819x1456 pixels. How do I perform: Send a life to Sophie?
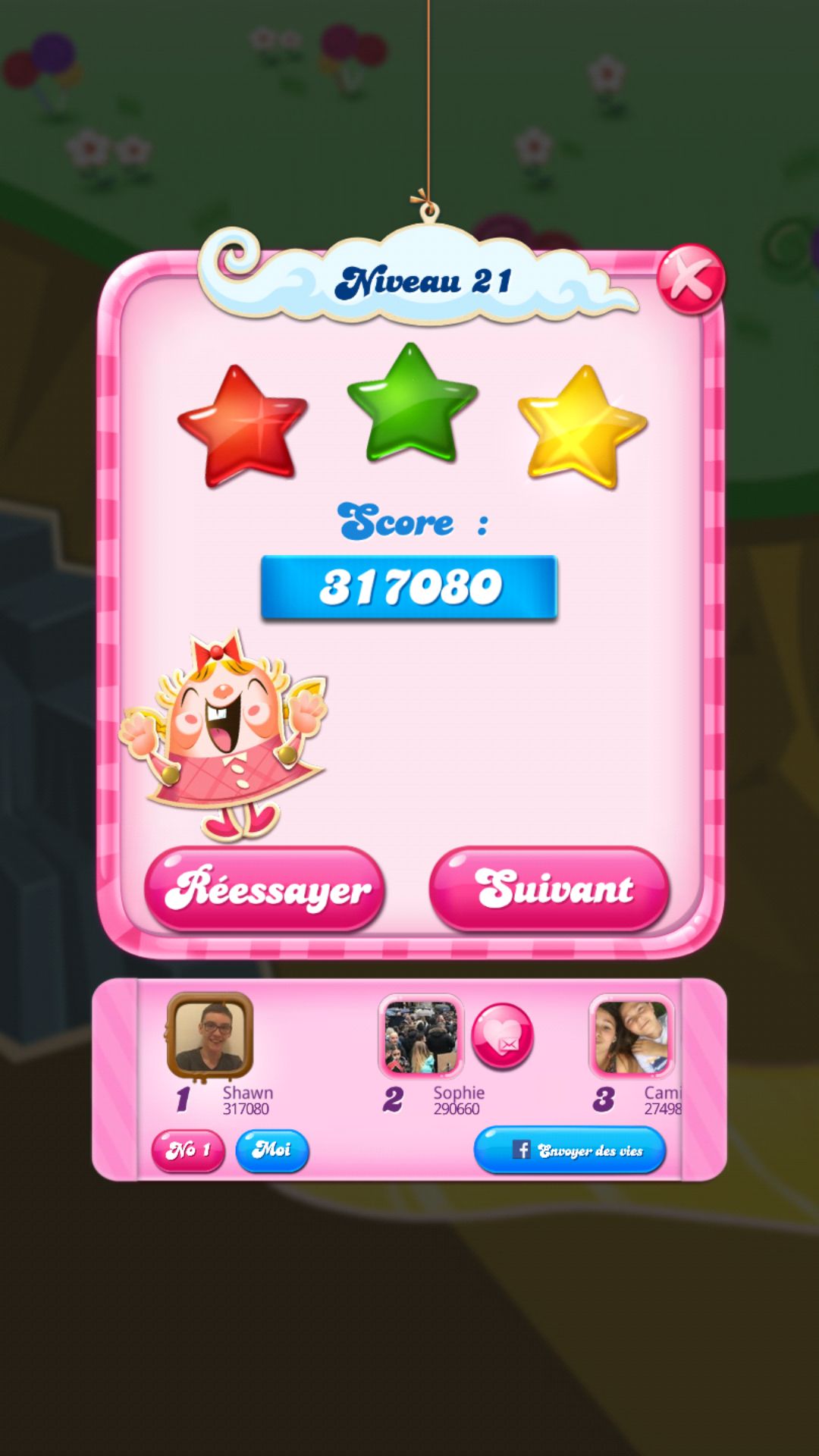click(x=502, y=1036)
